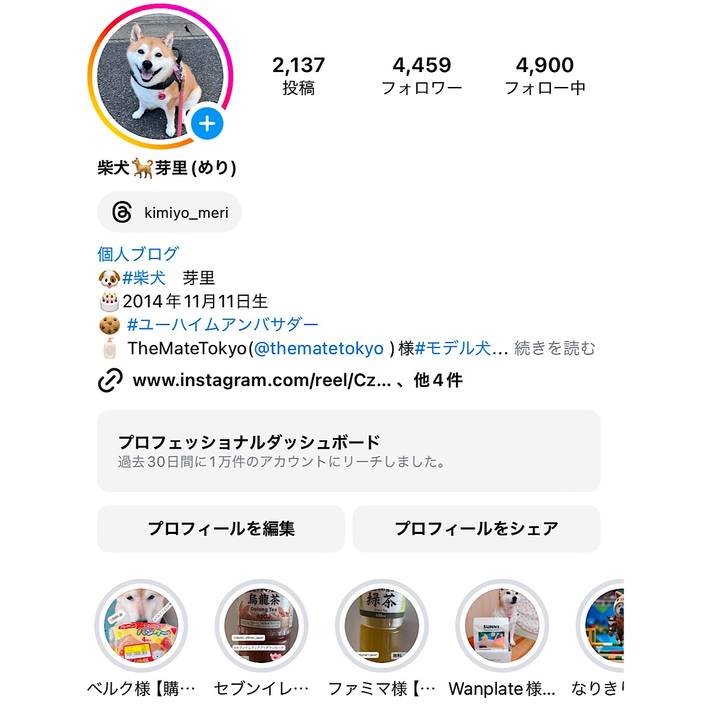View the 2,137 posts count
This screenshot has width=720, height=720.
tap(298, 76)
